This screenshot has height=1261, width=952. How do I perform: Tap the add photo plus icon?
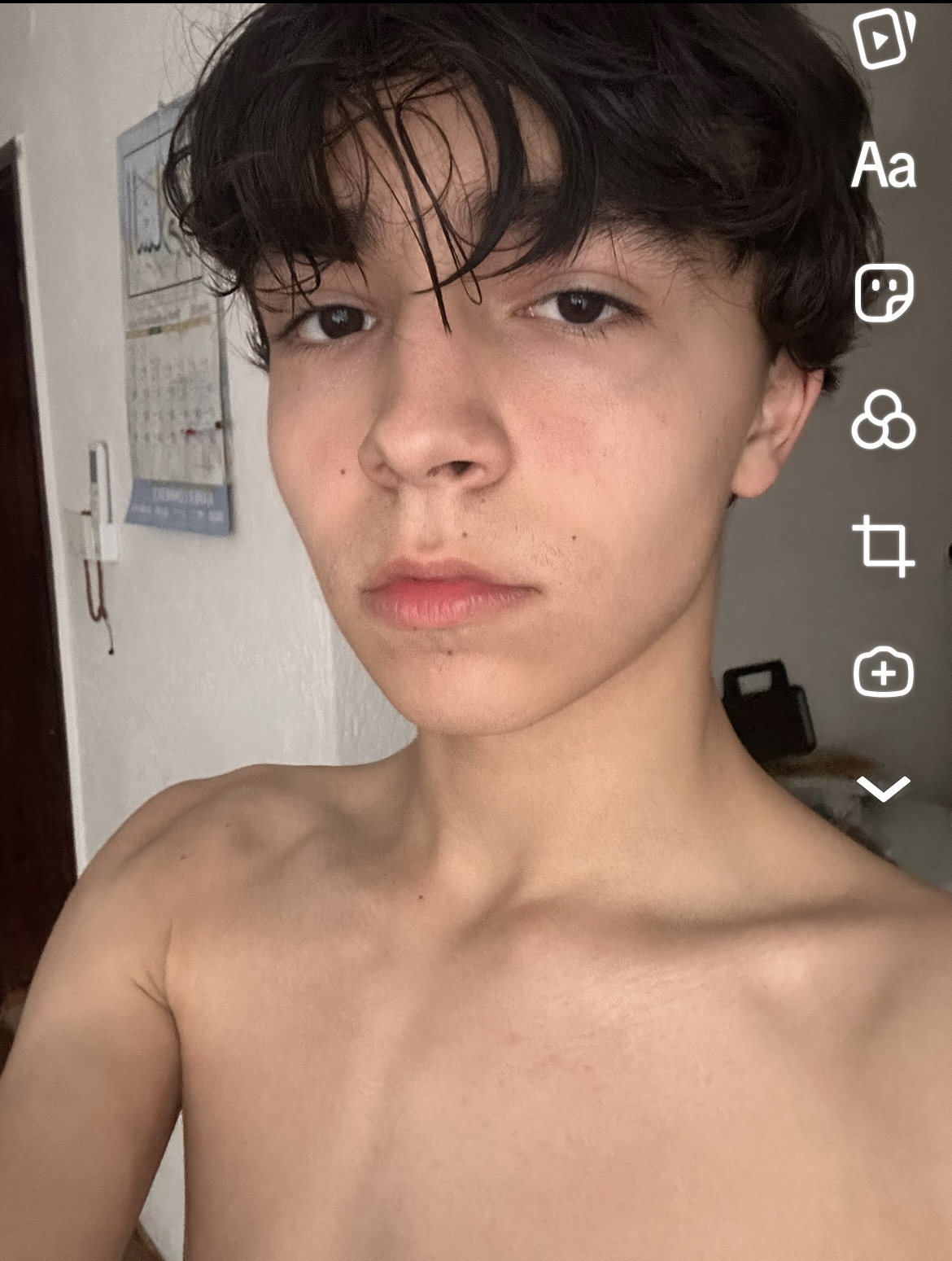tap(884, 672)
